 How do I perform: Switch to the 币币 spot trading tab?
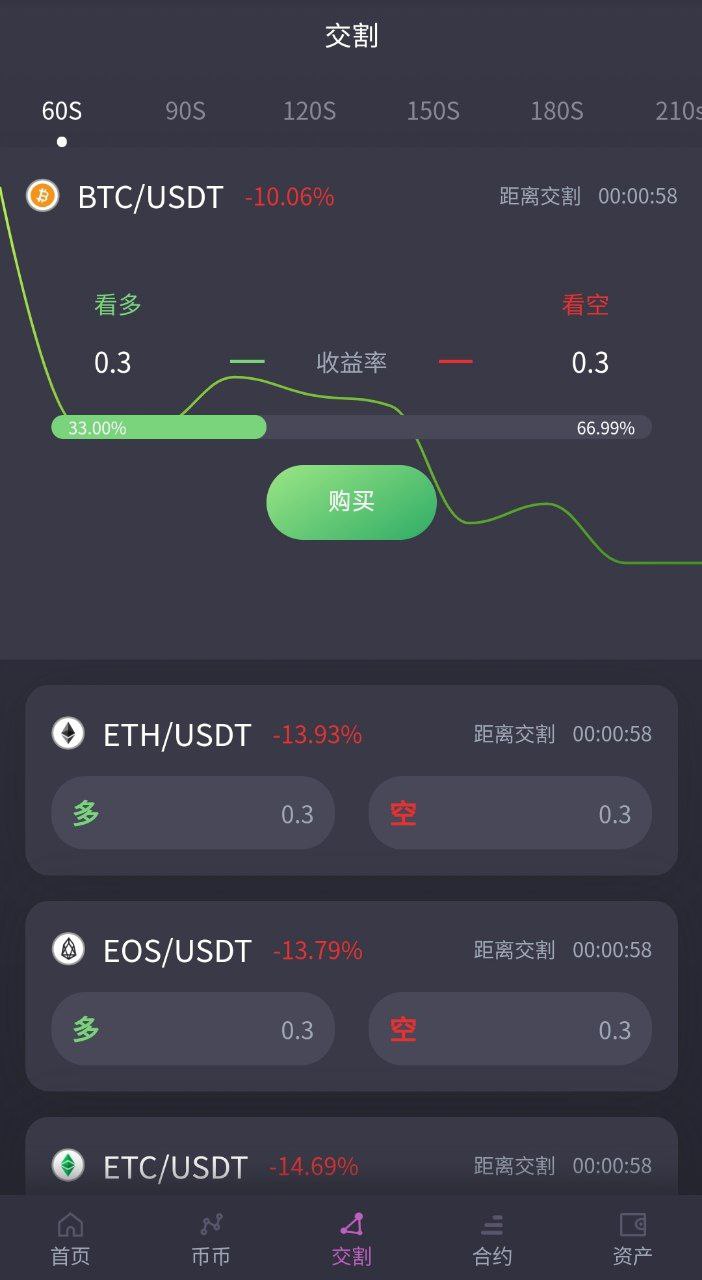(211, 1239)
